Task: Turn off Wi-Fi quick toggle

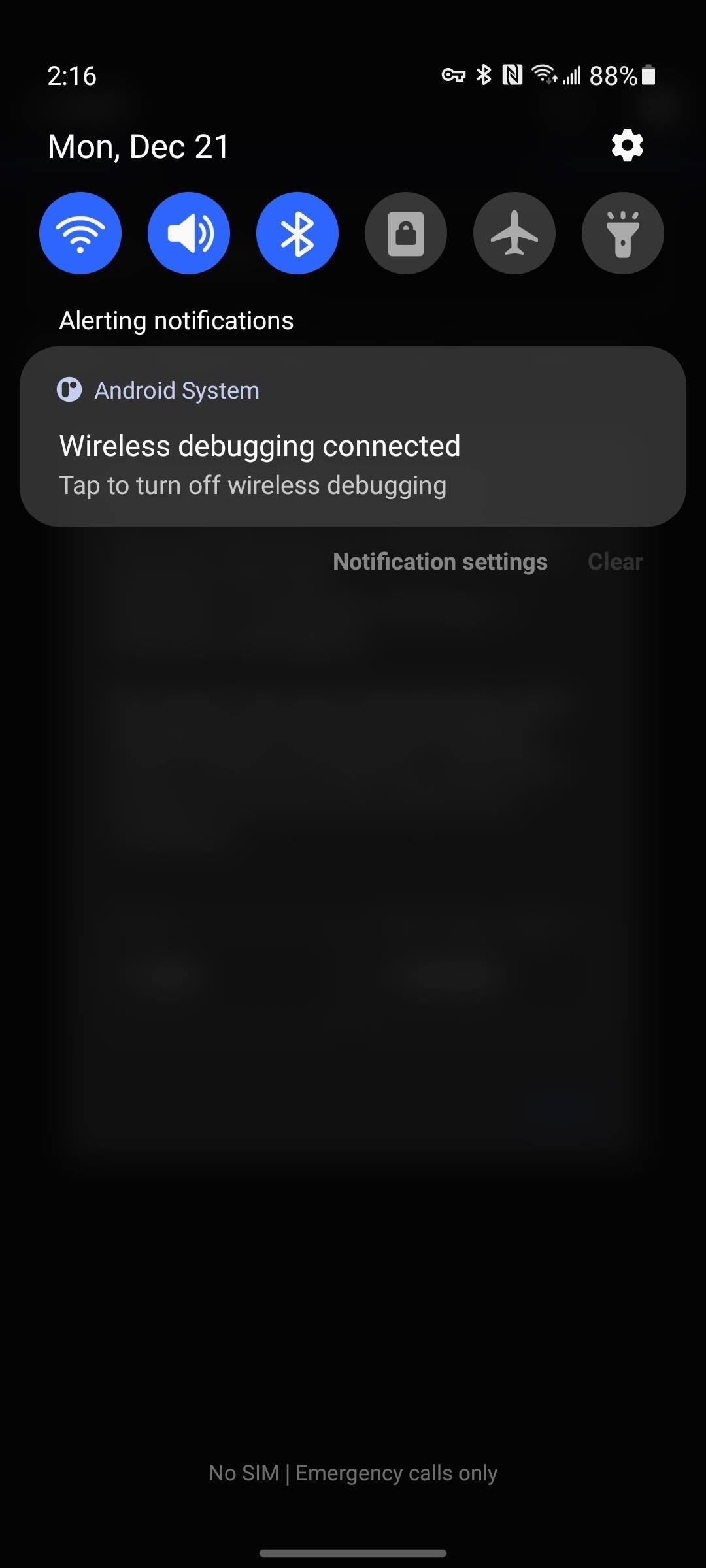Action: click(80, 233)
